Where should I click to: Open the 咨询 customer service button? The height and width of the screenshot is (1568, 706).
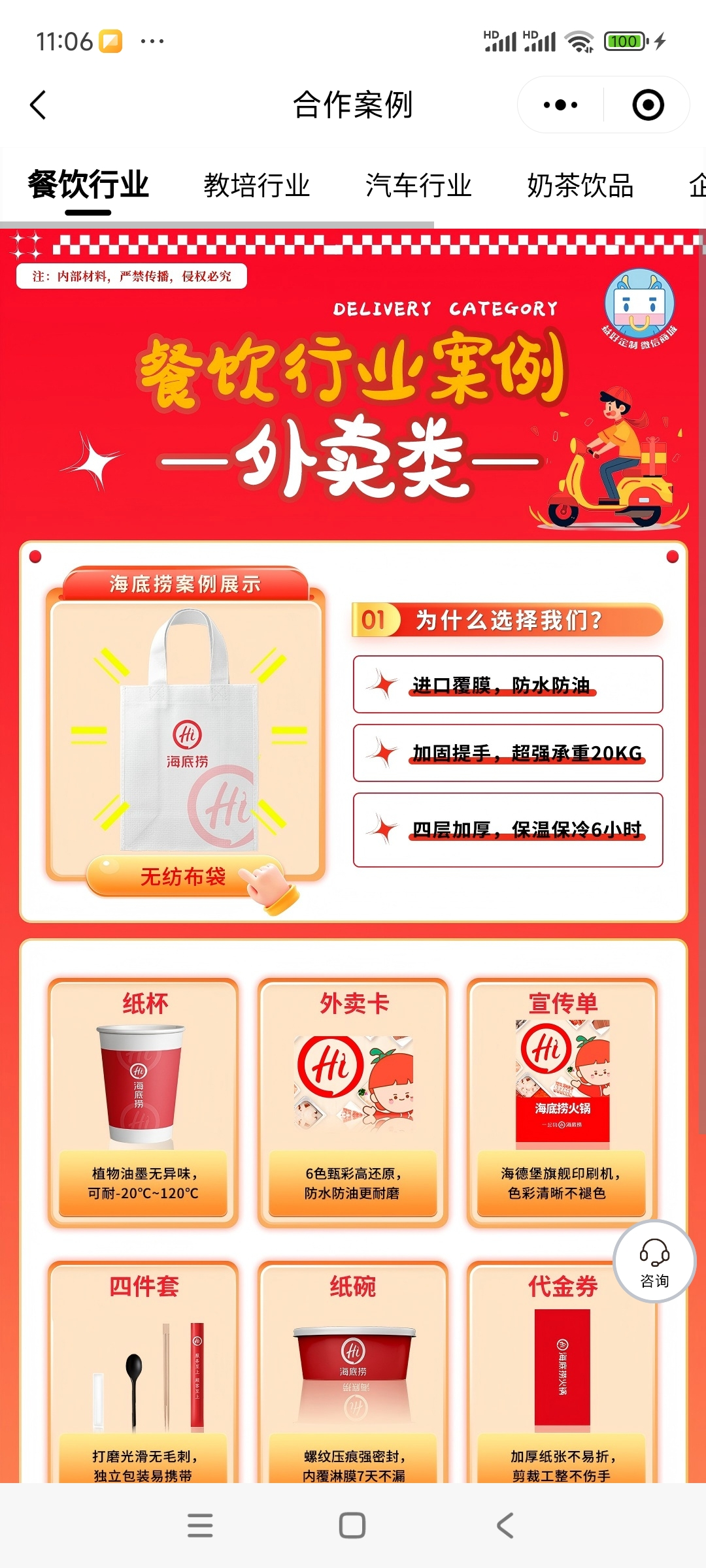(654, 1262)
